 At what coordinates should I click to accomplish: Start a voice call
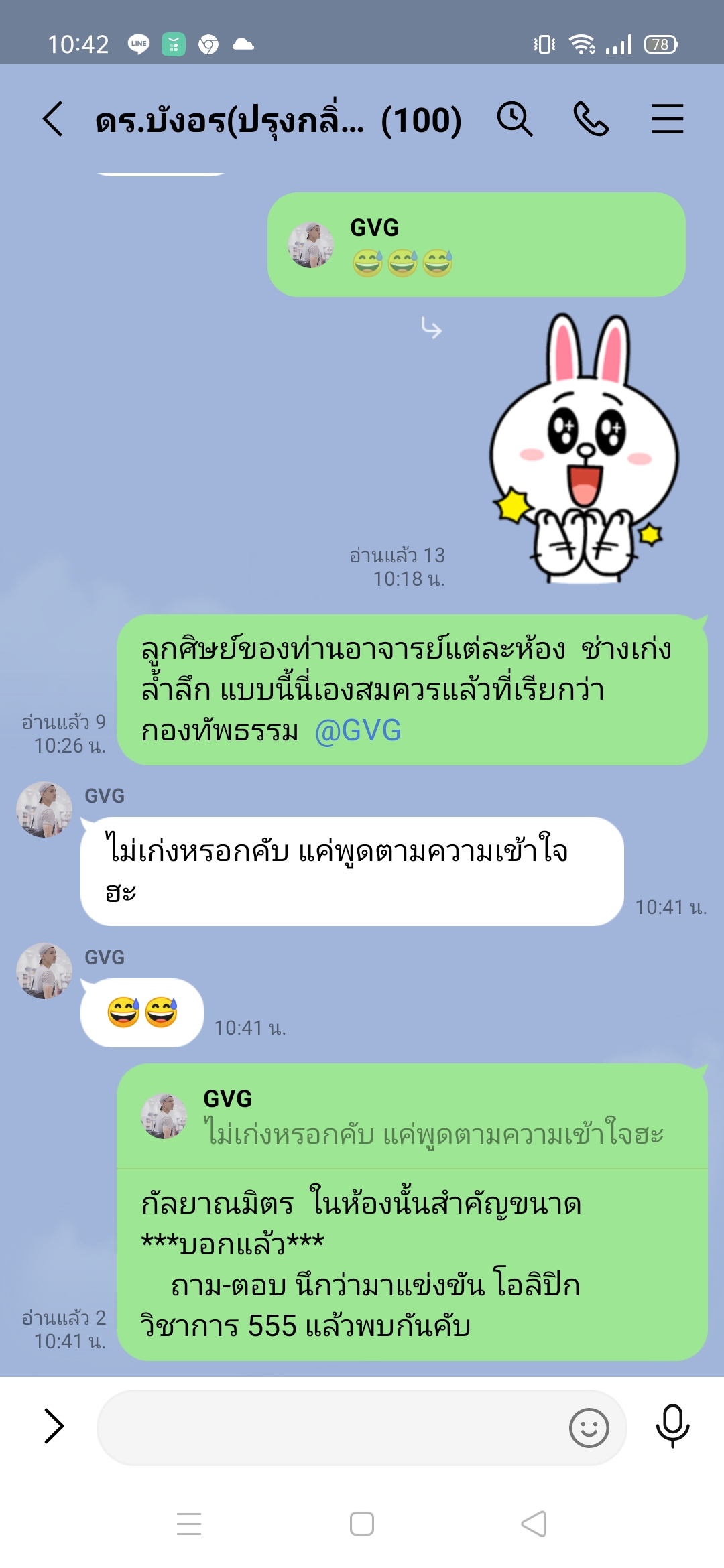[591, 119]
